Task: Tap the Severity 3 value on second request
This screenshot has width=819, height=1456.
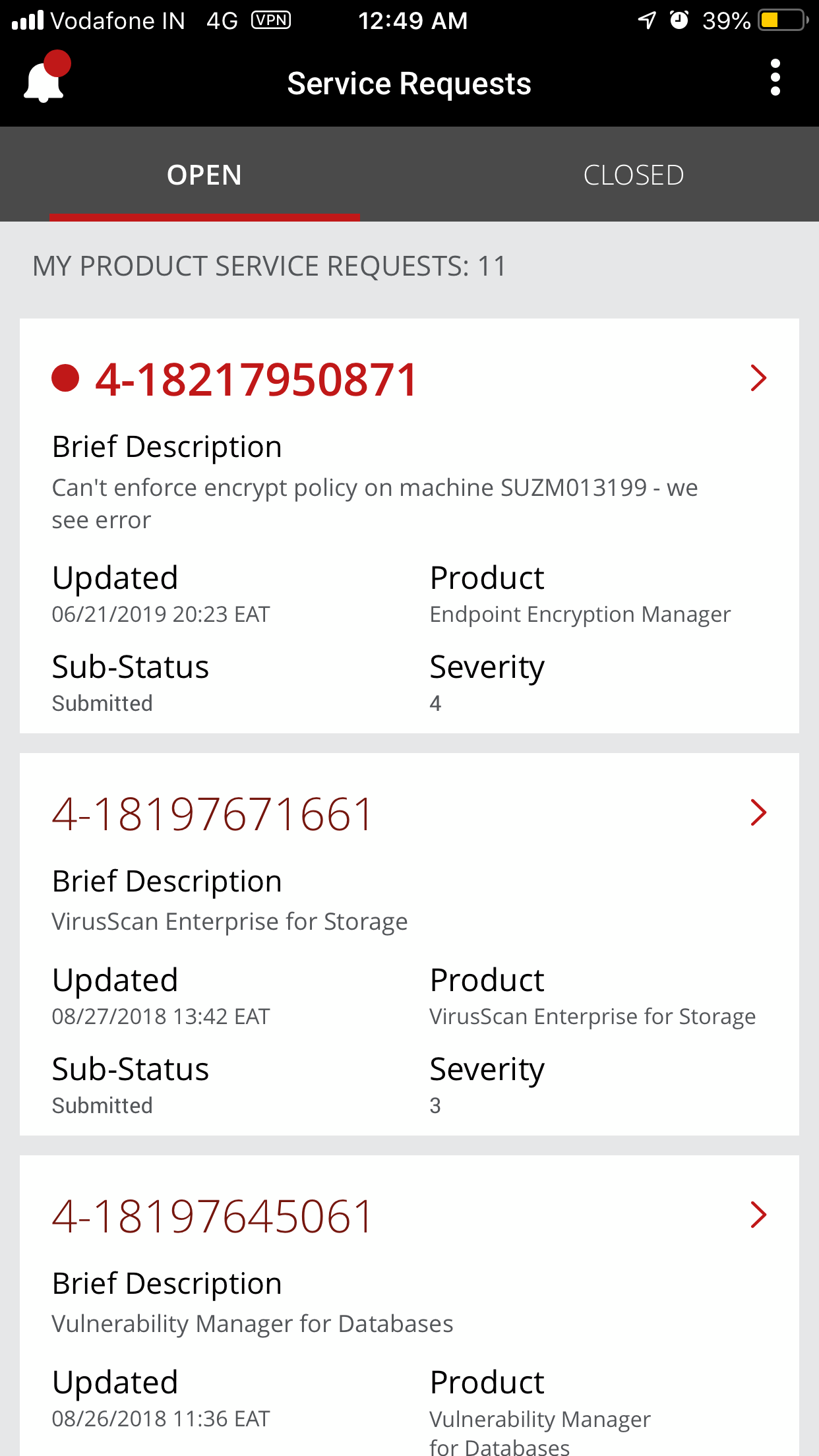Action: (x=435, y=1105)
